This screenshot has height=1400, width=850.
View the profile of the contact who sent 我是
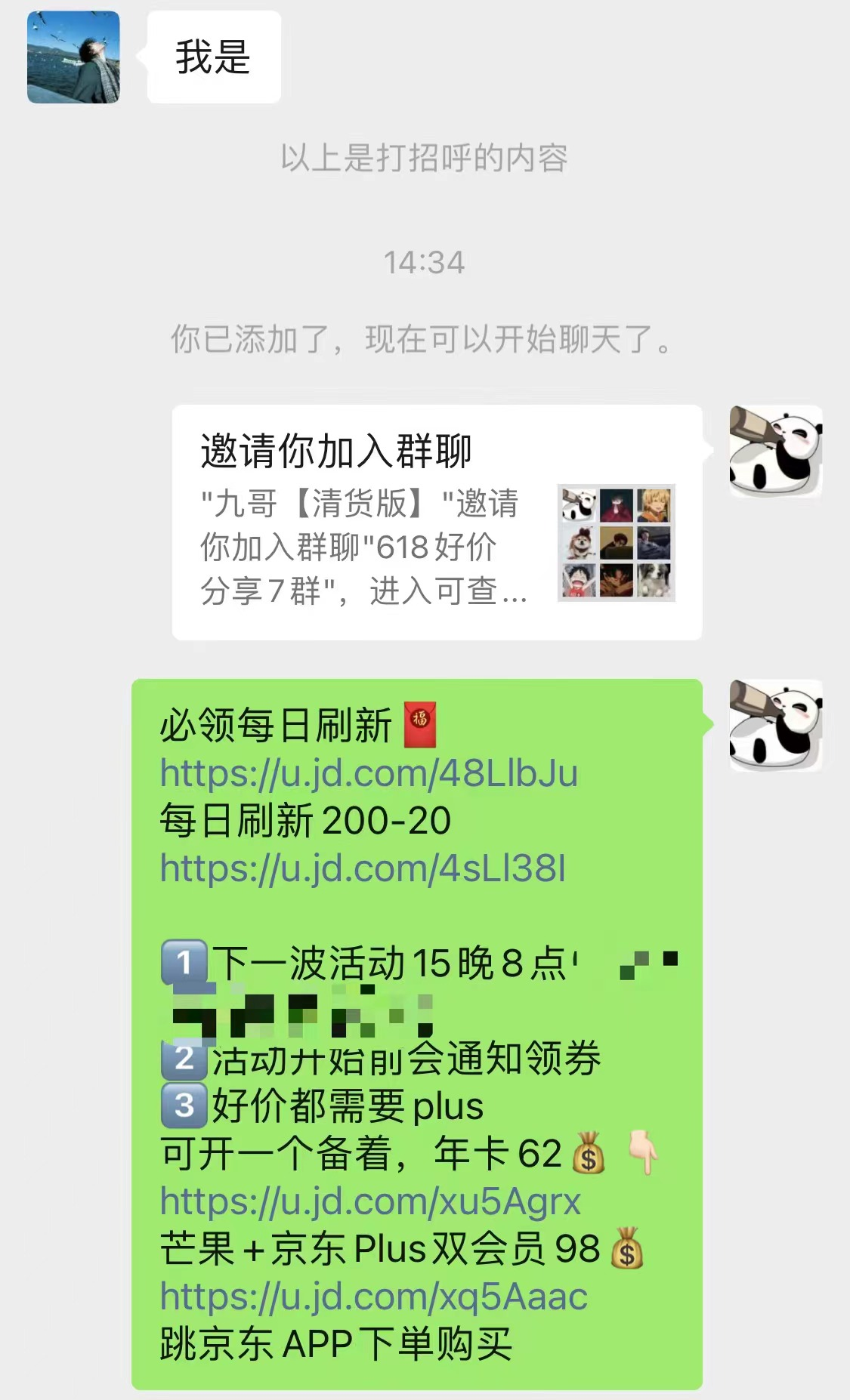[x=73, y=57]
